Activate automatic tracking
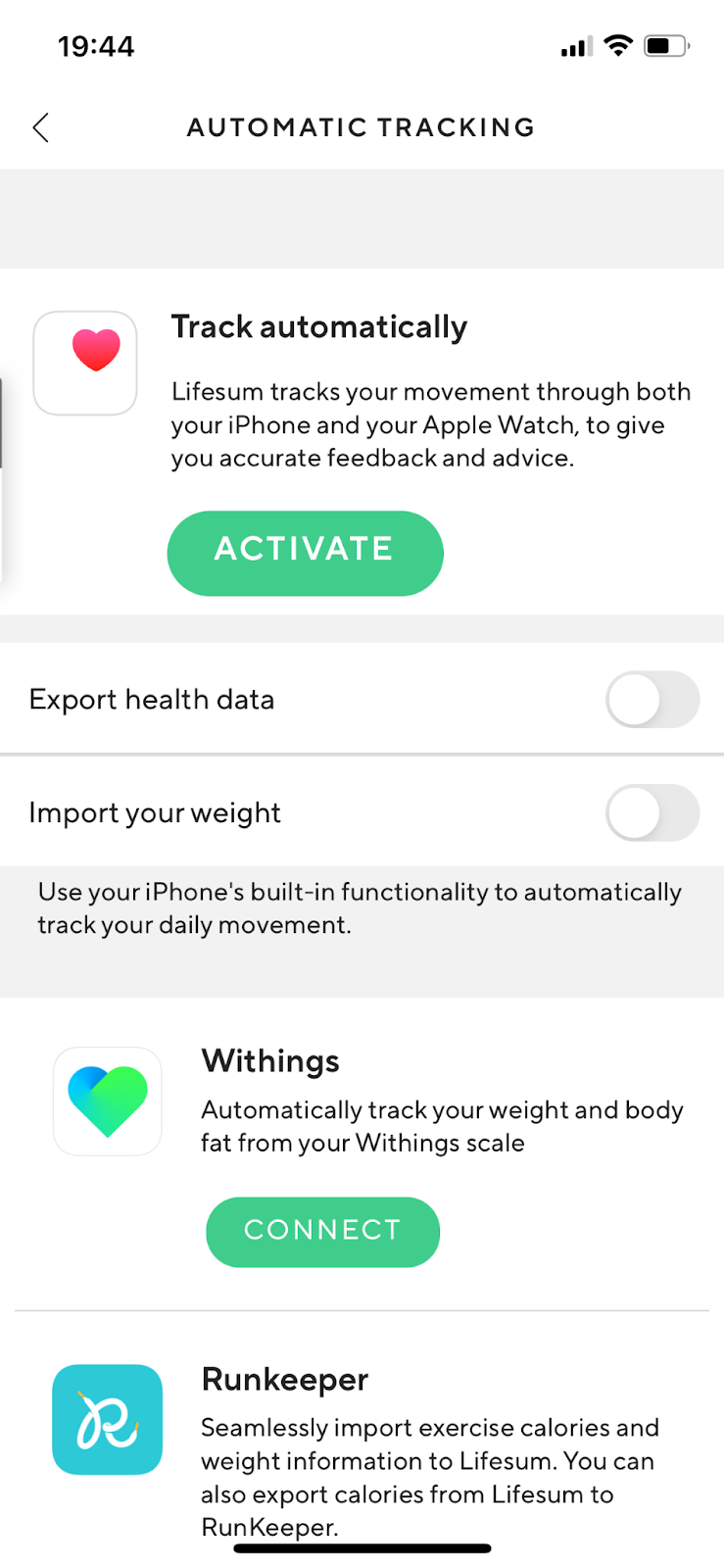The width and height of the screenshot is (724, 1568). pos(305,553)
